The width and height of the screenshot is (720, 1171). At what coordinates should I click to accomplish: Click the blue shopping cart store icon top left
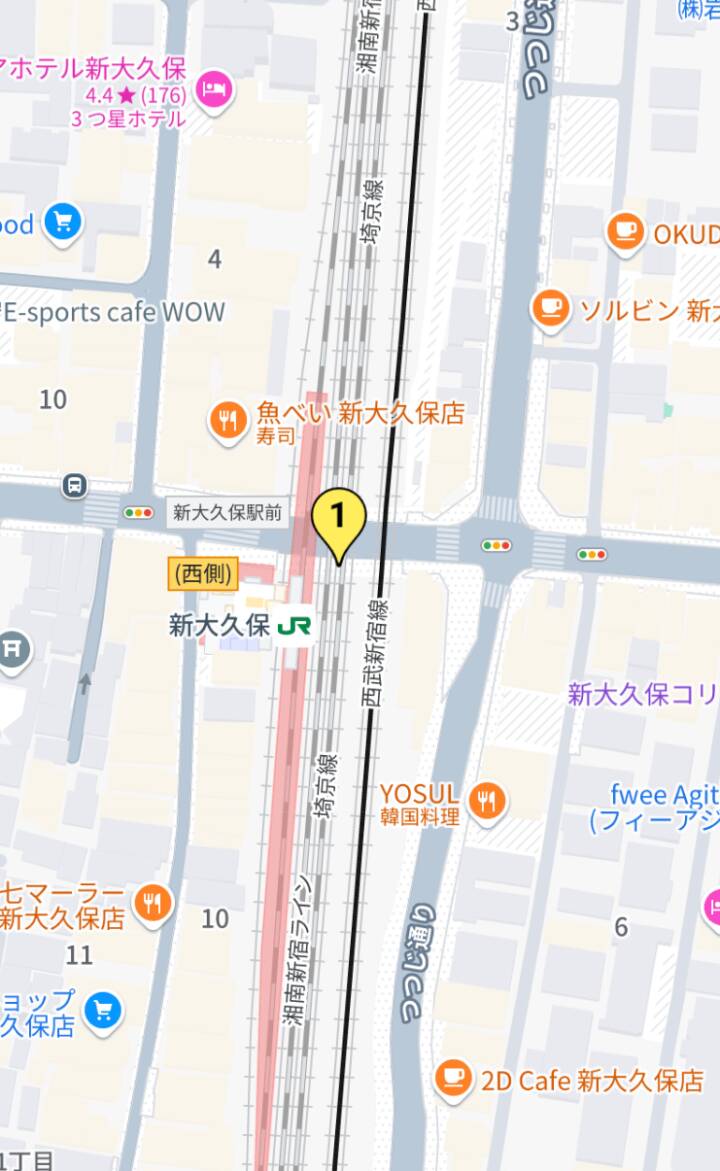pos(60,222)
